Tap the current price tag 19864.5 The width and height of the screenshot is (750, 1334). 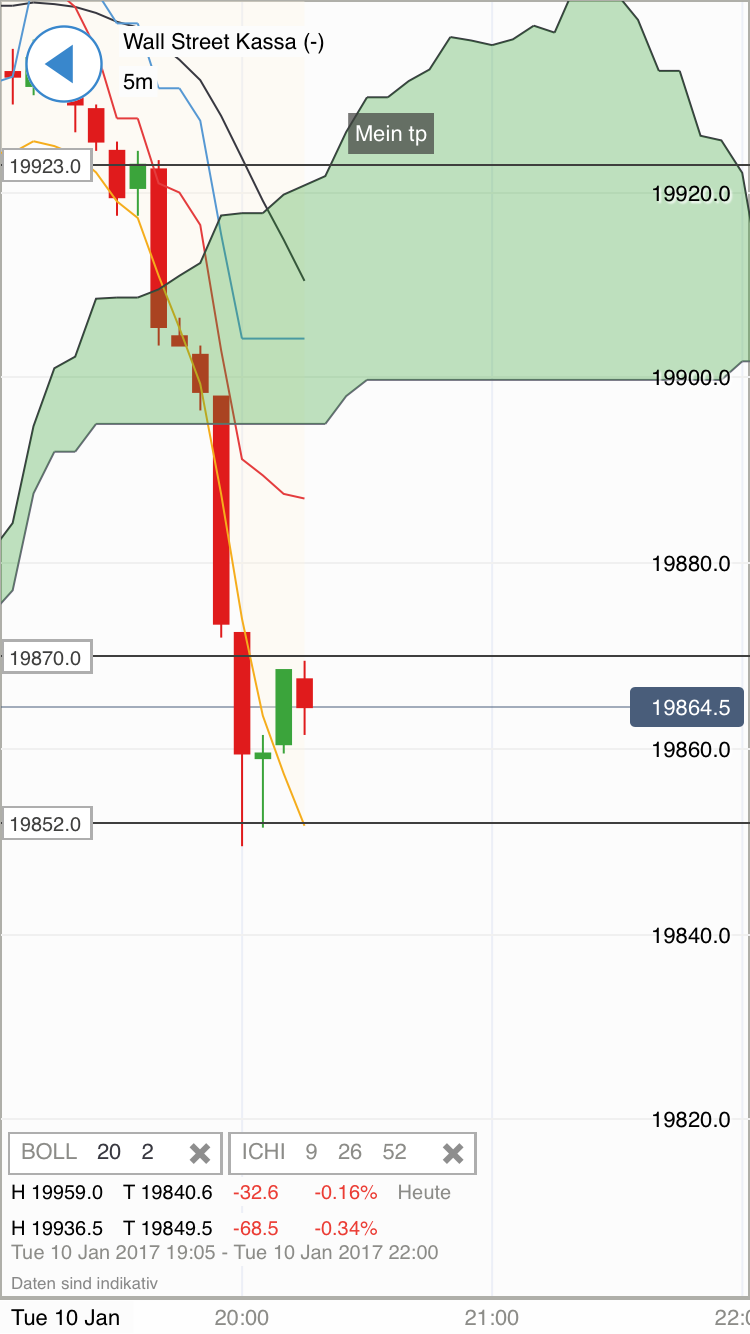click(687, 707)
